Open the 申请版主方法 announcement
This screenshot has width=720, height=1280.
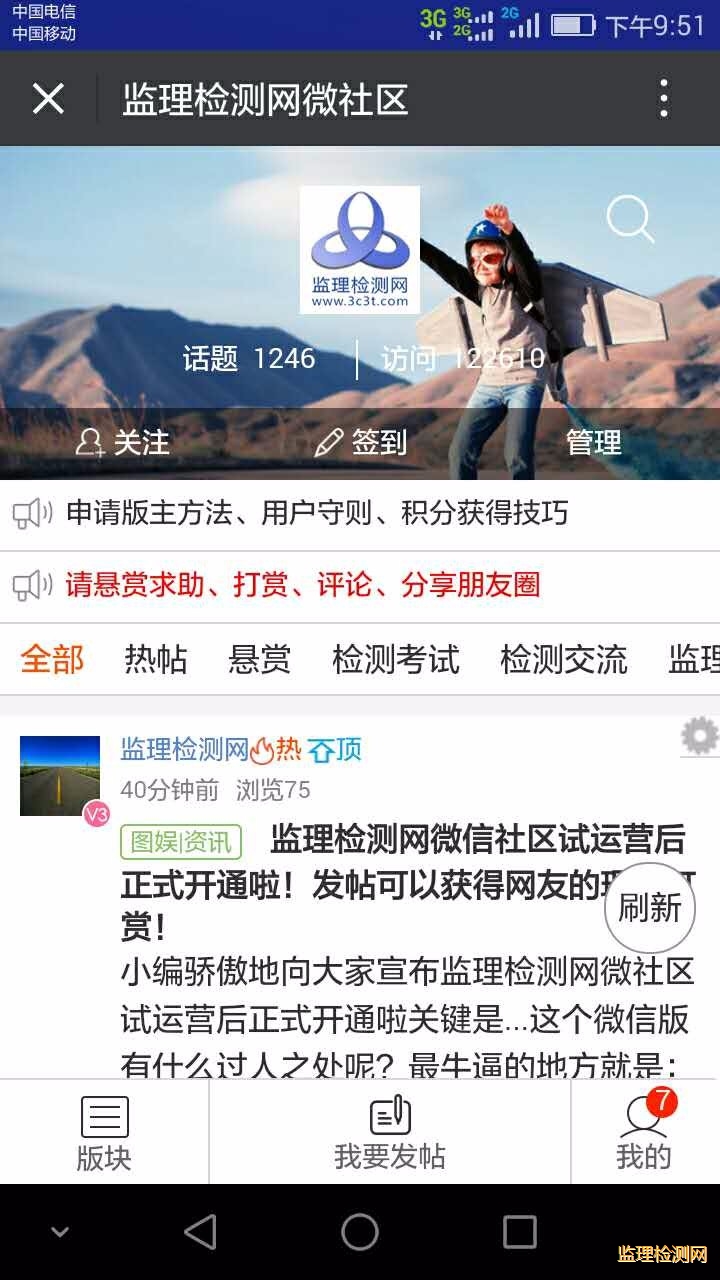click(316, 514)
